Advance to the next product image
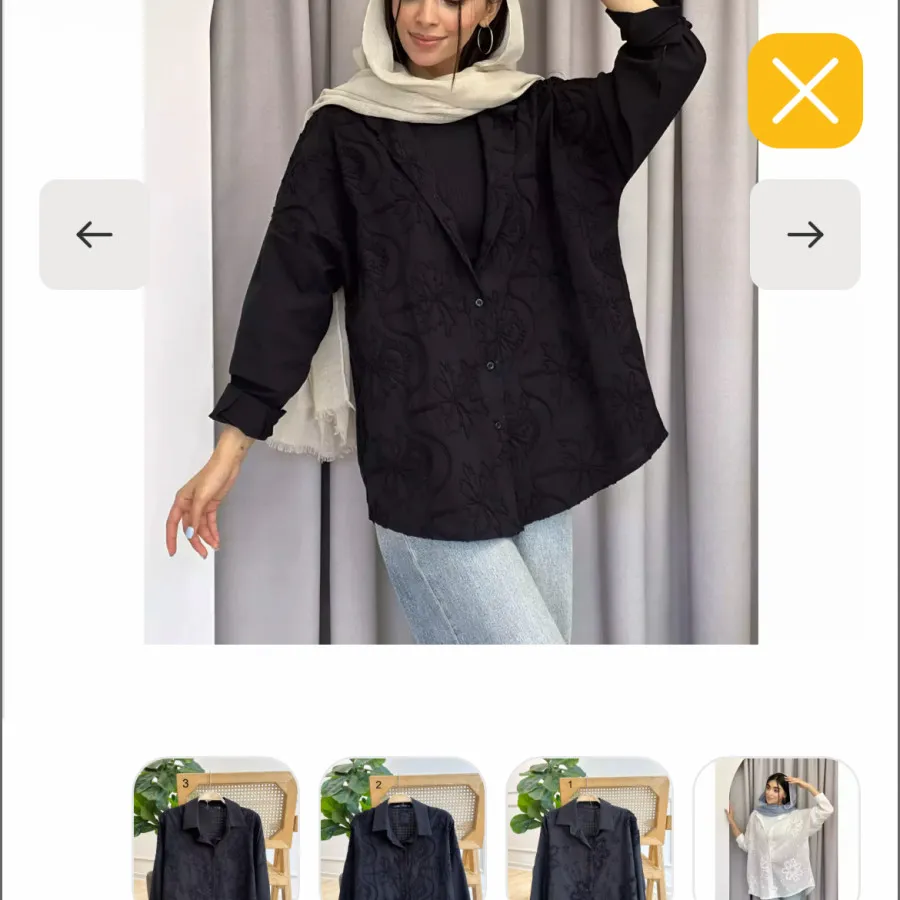The height and width of the screenshot is (900, 900). click(805, 235)
